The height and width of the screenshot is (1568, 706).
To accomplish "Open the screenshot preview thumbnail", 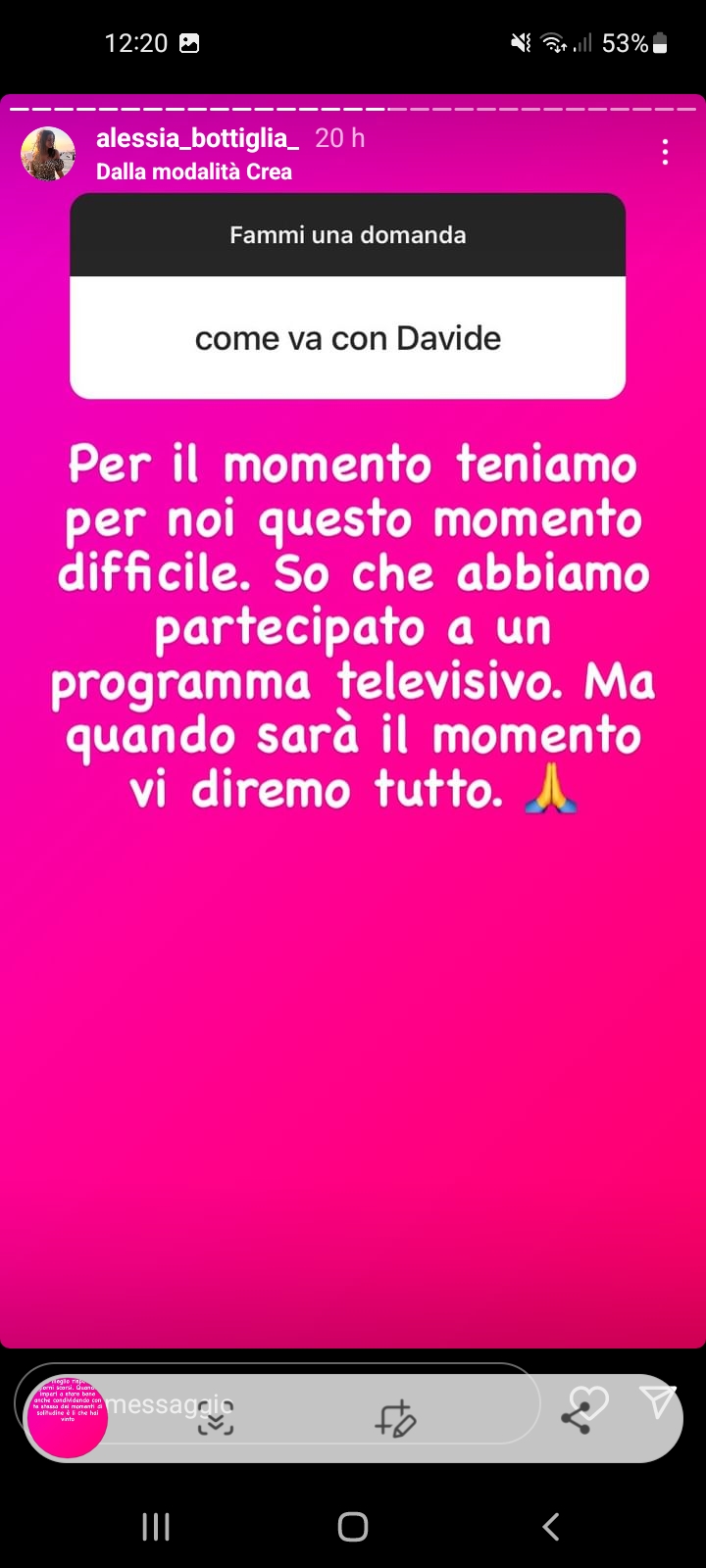I will click(x=67, y=1418).
